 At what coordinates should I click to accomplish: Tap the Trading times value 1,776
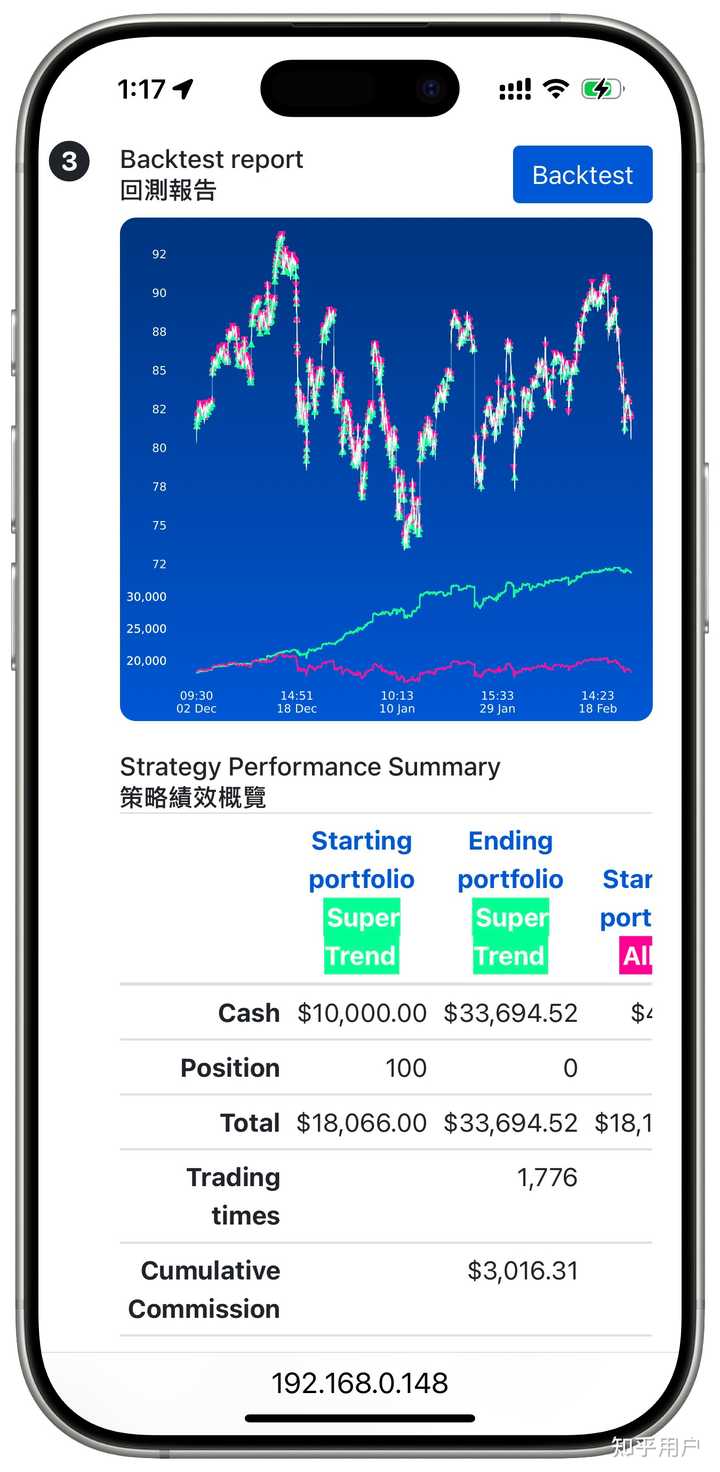coord(546,1178)
